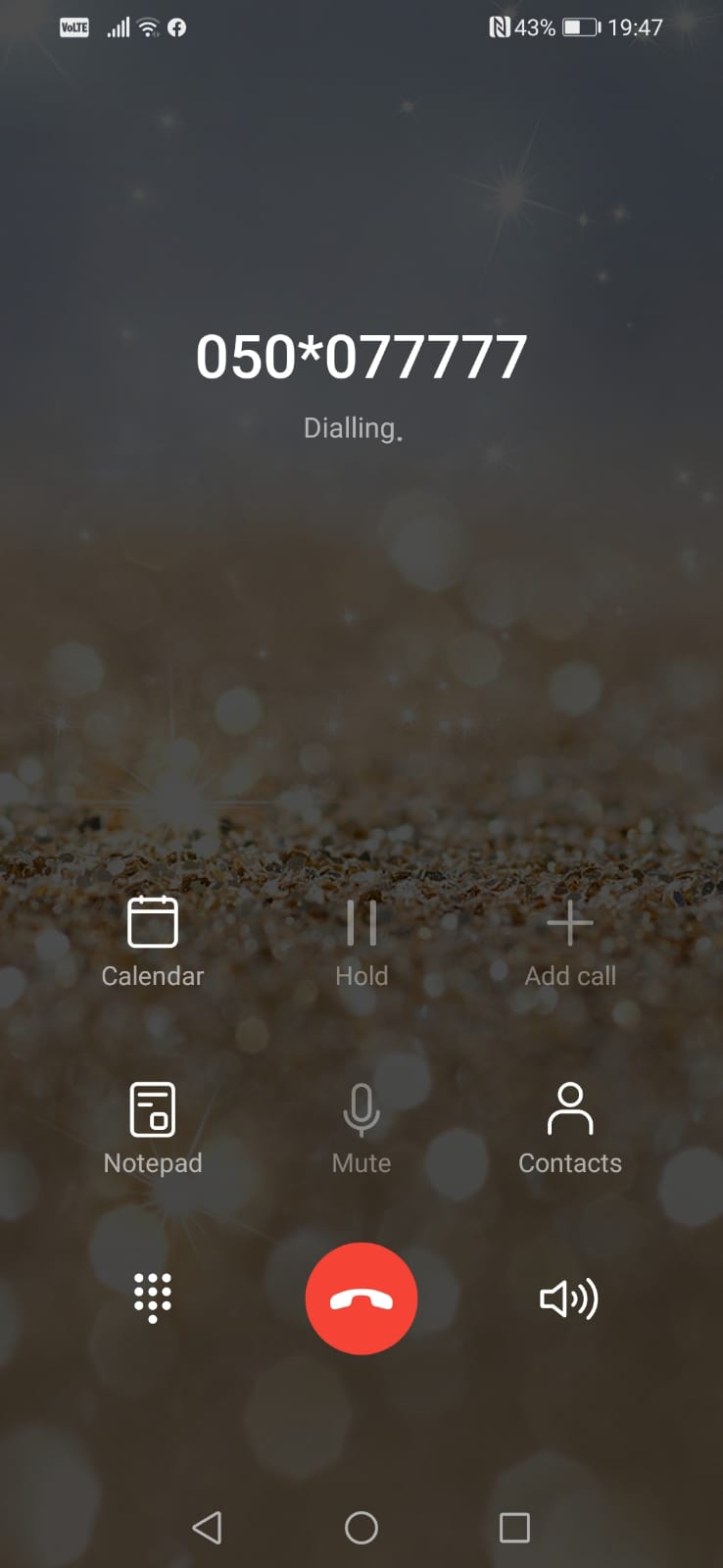
Task: Turn on the speakerphone
Action: (x=569, y=1298)
